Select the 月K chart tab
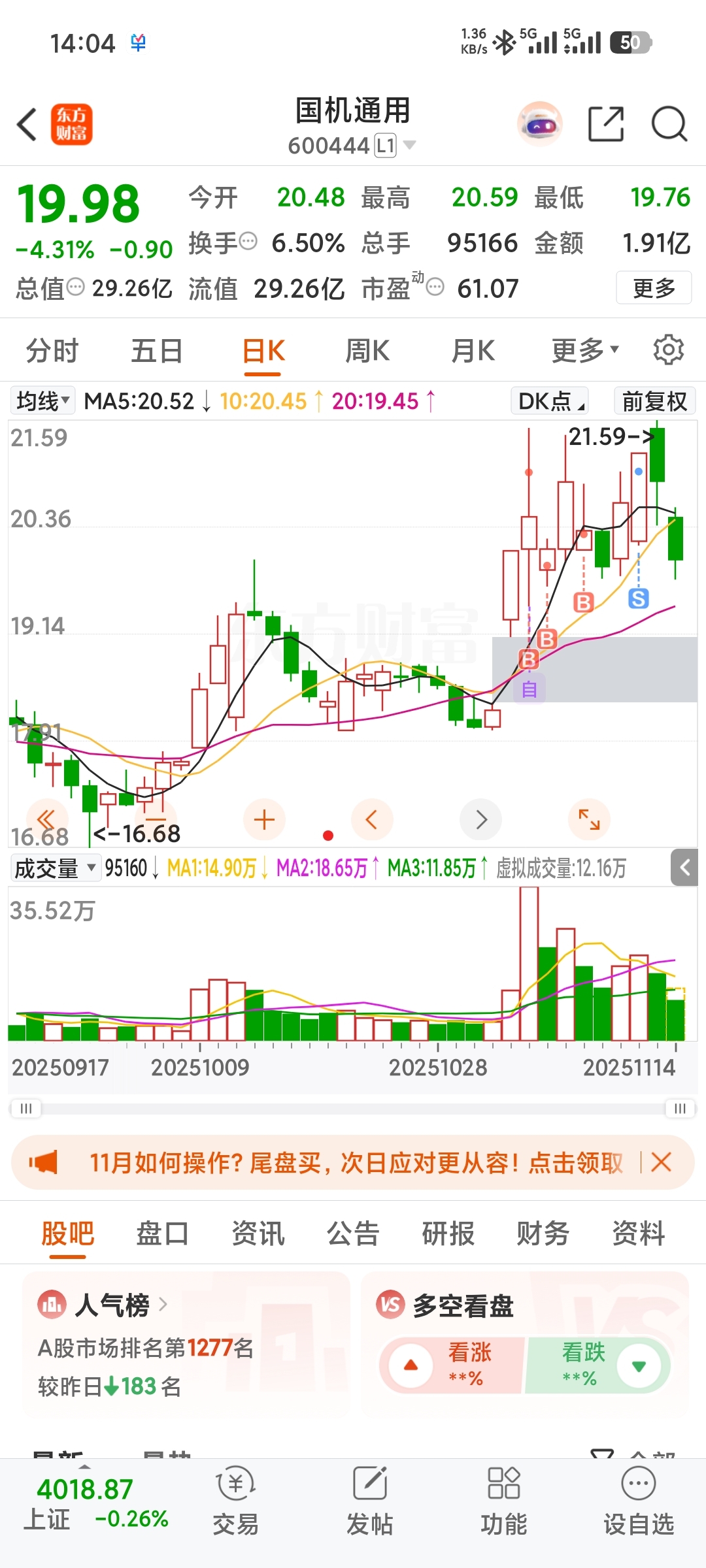706x1568 pixels. tap(473, 351)
